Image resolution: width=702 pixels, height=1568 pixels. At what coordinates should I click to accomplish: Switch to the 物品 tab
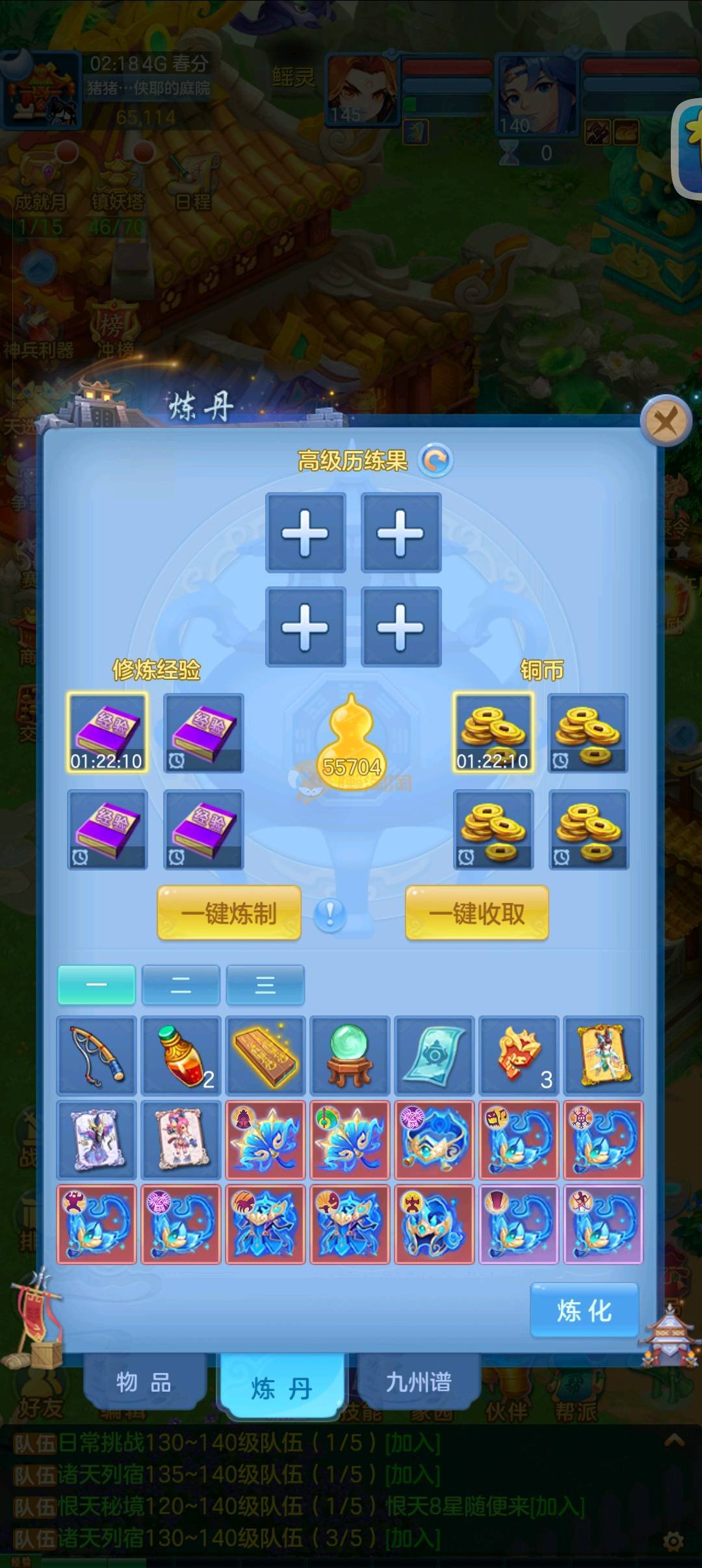point(144,1382)
